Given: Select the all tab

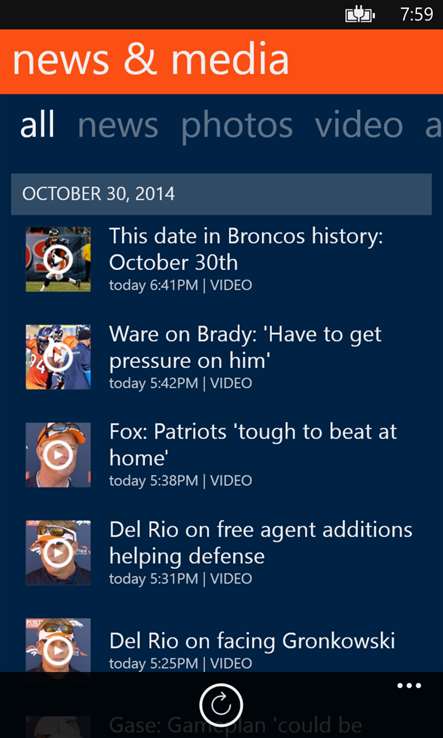Looking at the screenshot, I should [x=37, y=126].
